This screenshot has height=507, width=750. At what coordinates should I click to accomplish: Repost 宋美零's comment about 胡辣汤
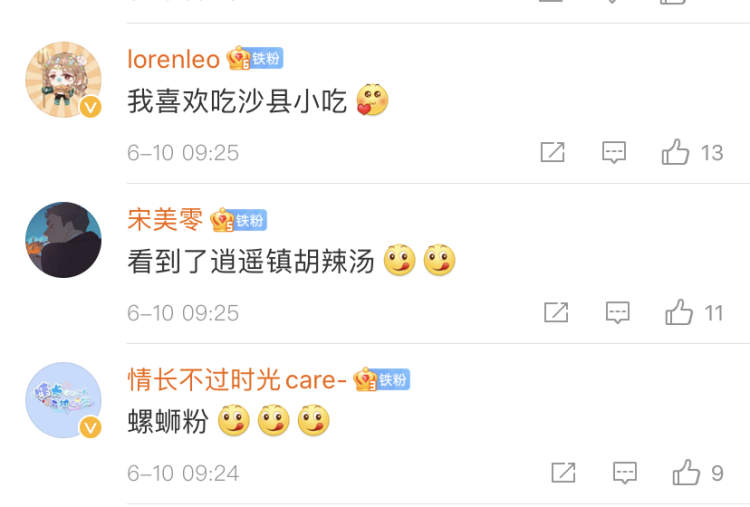point(555,313)
